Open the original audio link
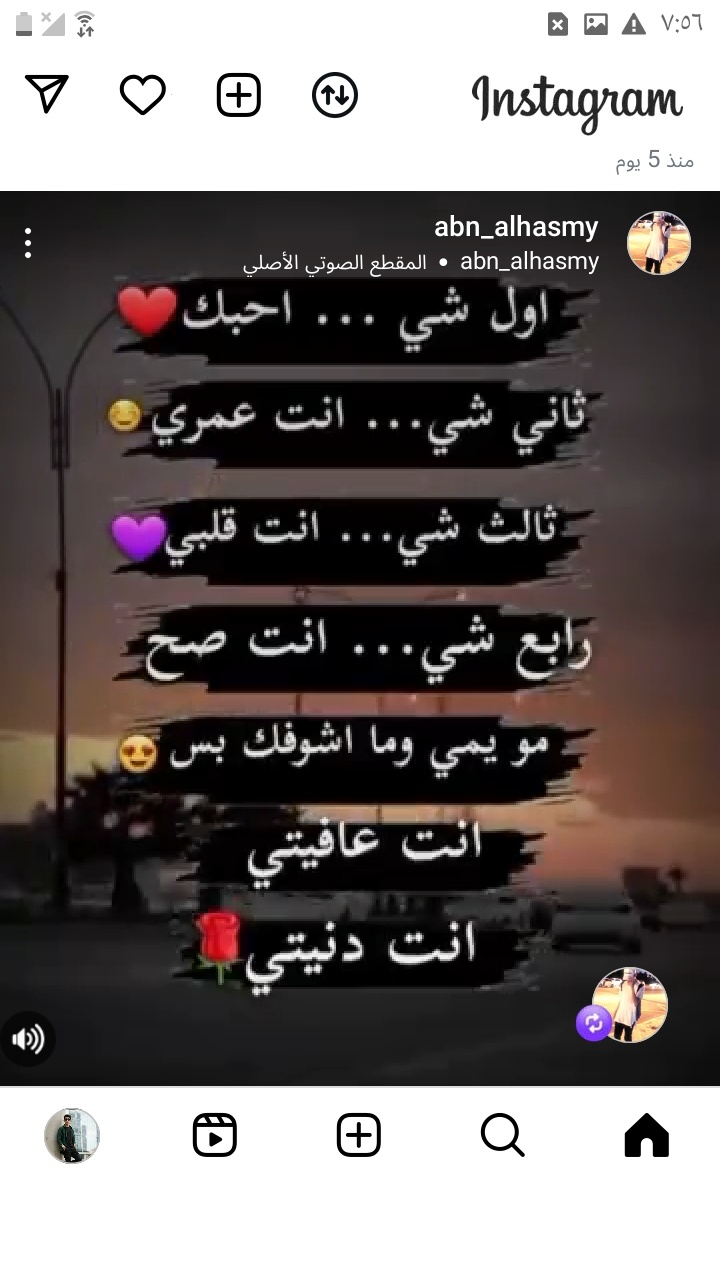 [x=335, y=262]
